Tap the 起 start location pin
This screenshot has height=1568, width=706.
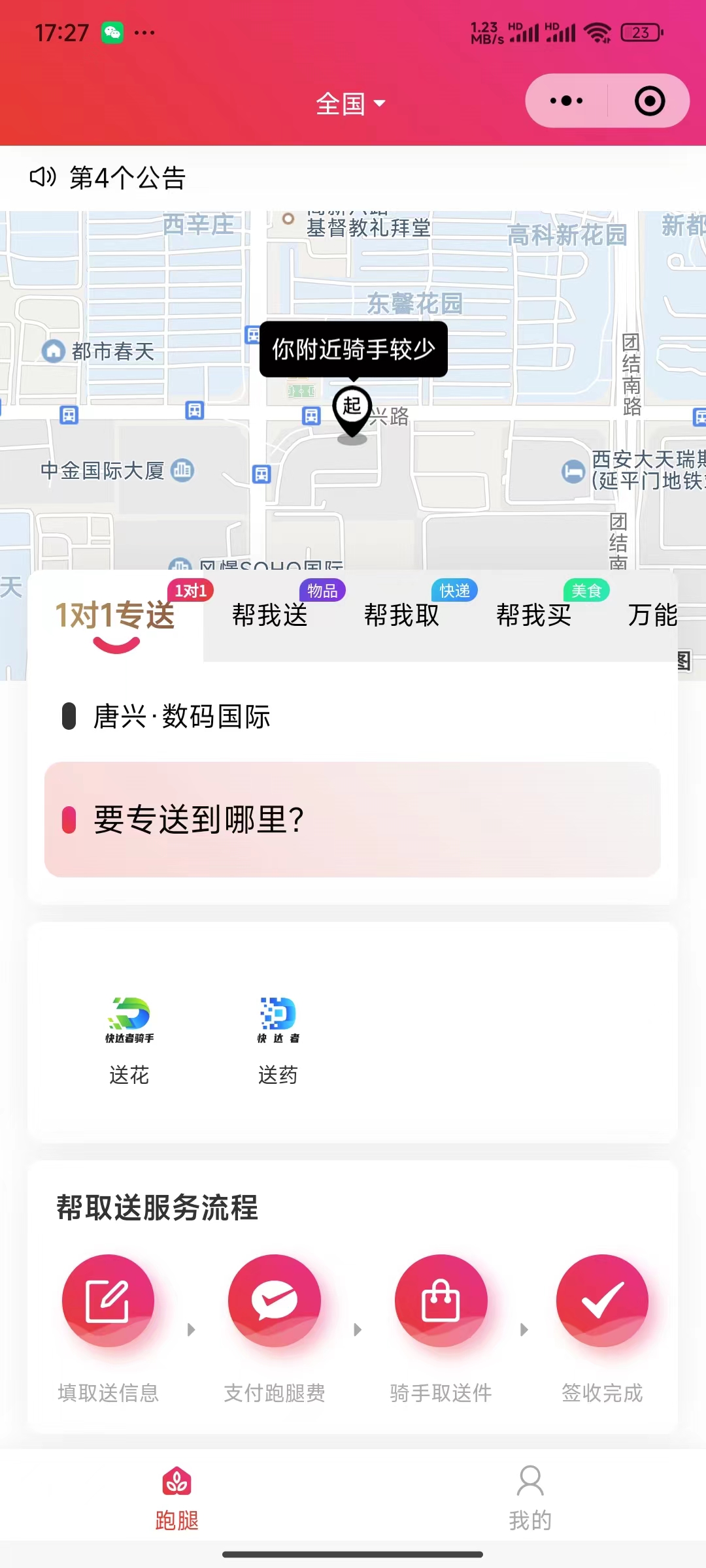(352, 410)
